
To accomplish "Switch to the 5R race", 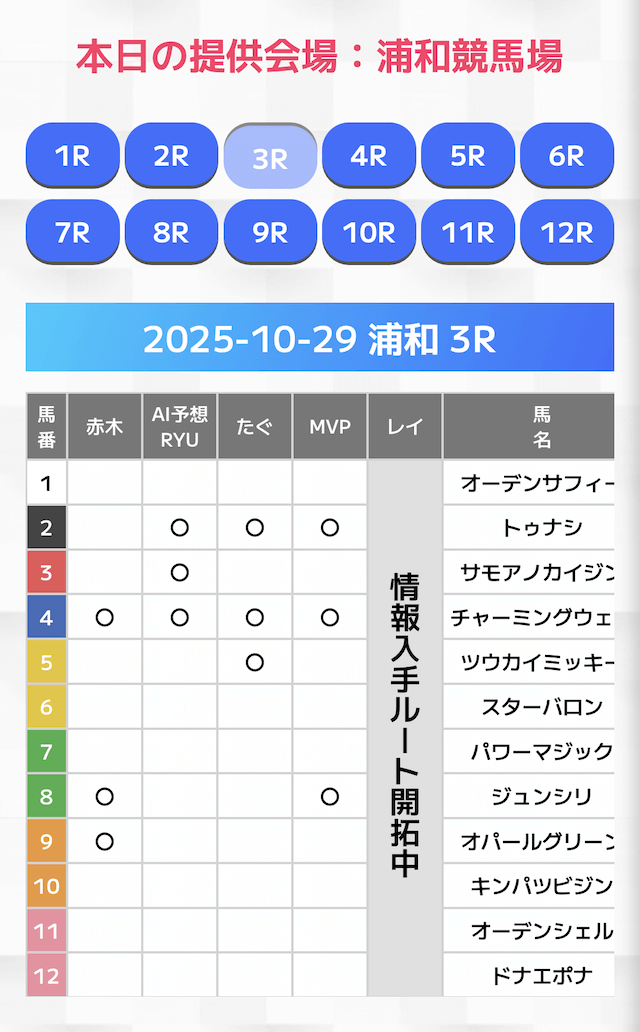I will tap(468, 155).
